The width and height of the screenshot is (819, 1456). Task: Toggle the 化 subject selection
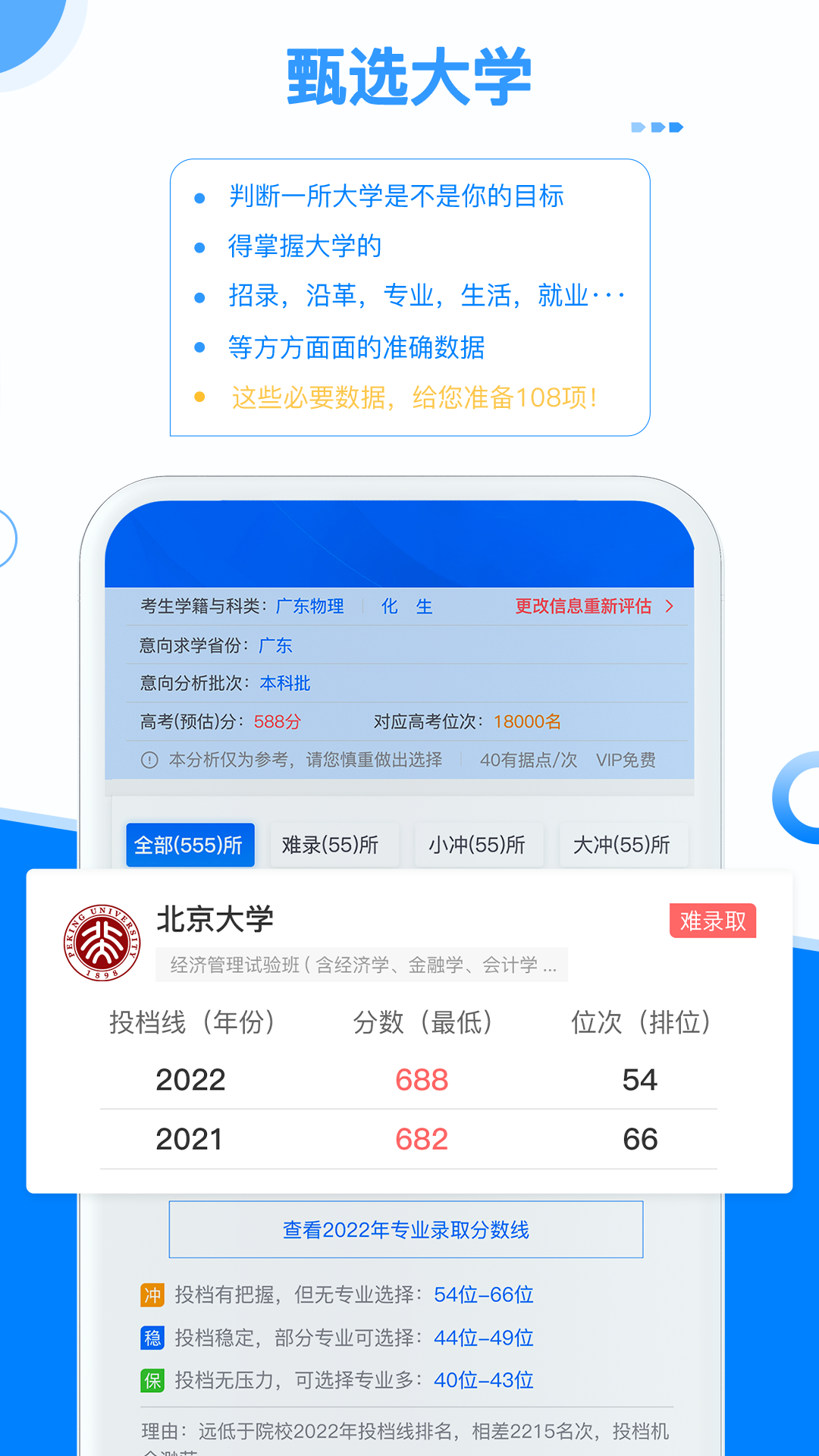pos(388,607)
